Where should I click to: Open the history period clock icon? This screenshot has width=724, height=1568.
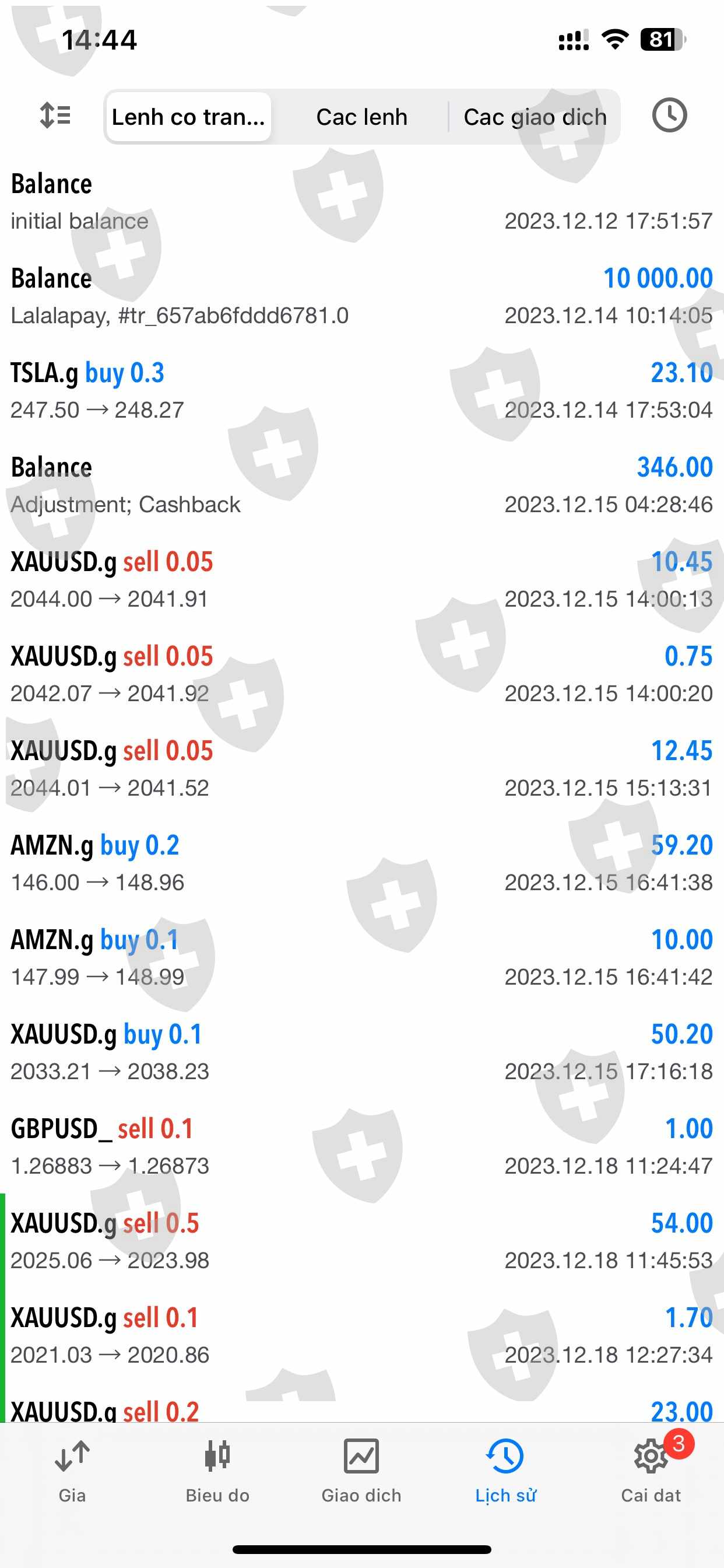pos(669,115)
